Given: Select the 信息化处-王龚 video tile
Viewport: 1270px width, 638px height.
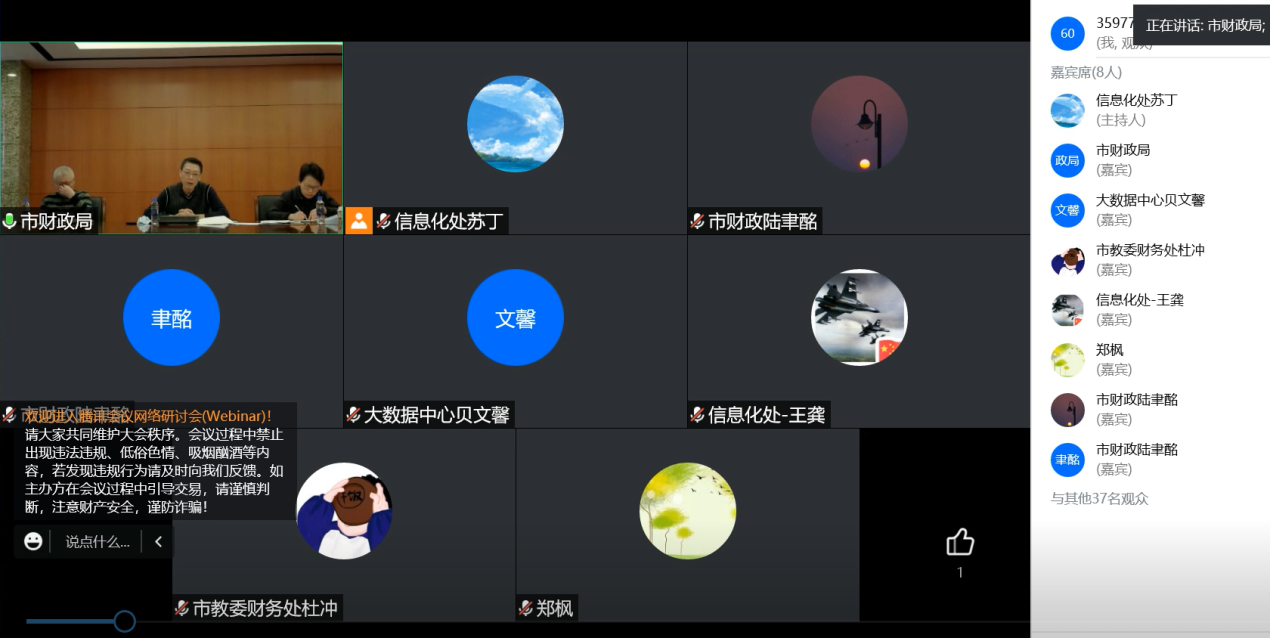Looking at the screenshot, I should click(859, 332).
